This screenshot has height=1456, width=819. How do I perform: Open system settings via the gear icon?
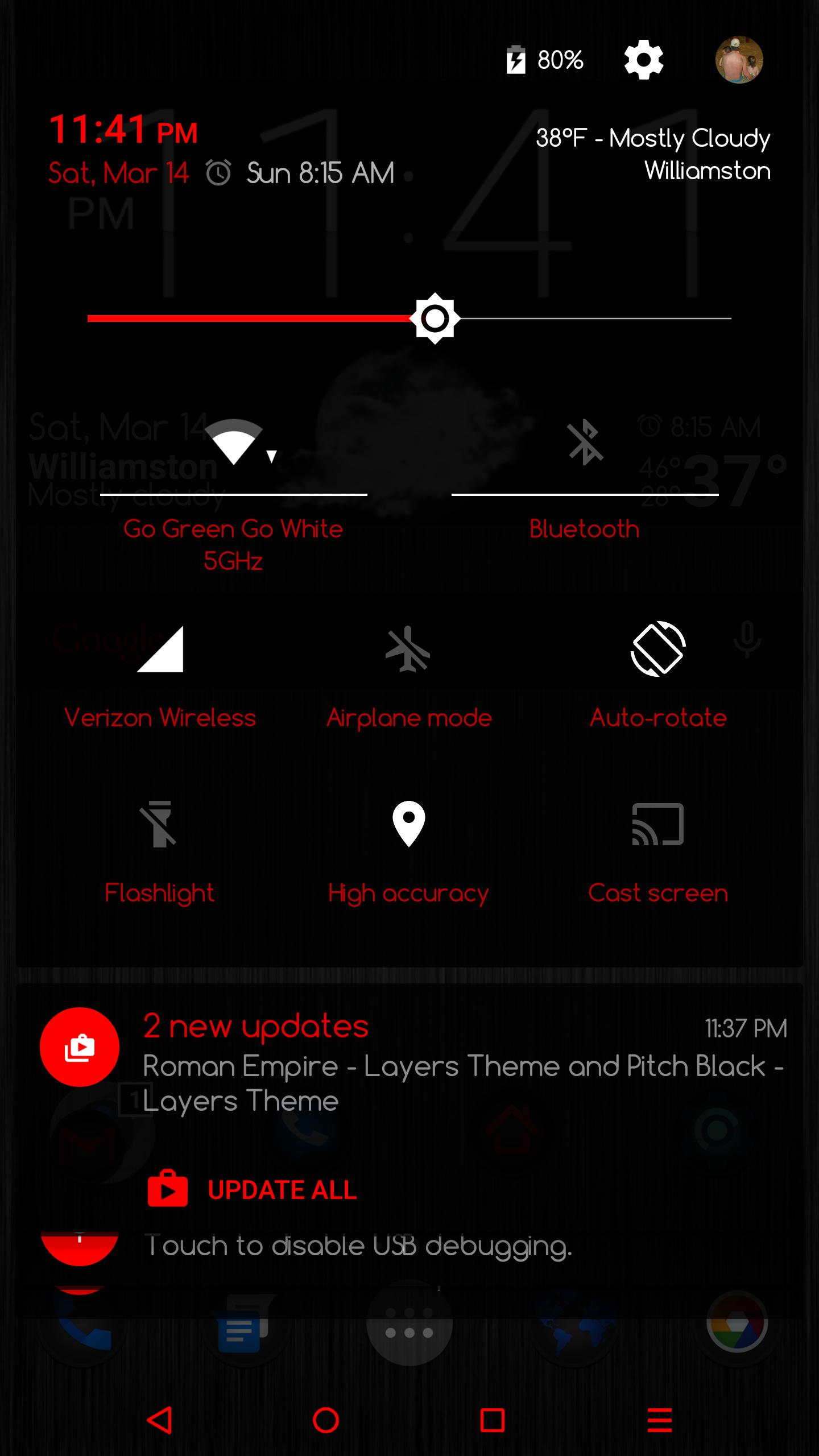point(643,60)
